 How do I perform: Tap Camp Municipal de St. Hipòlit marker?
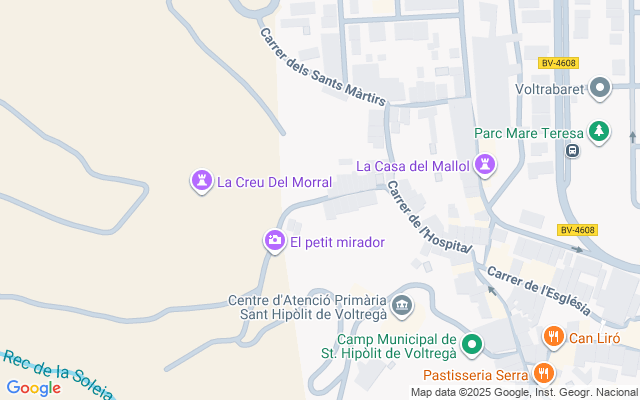tap(475, 346)
